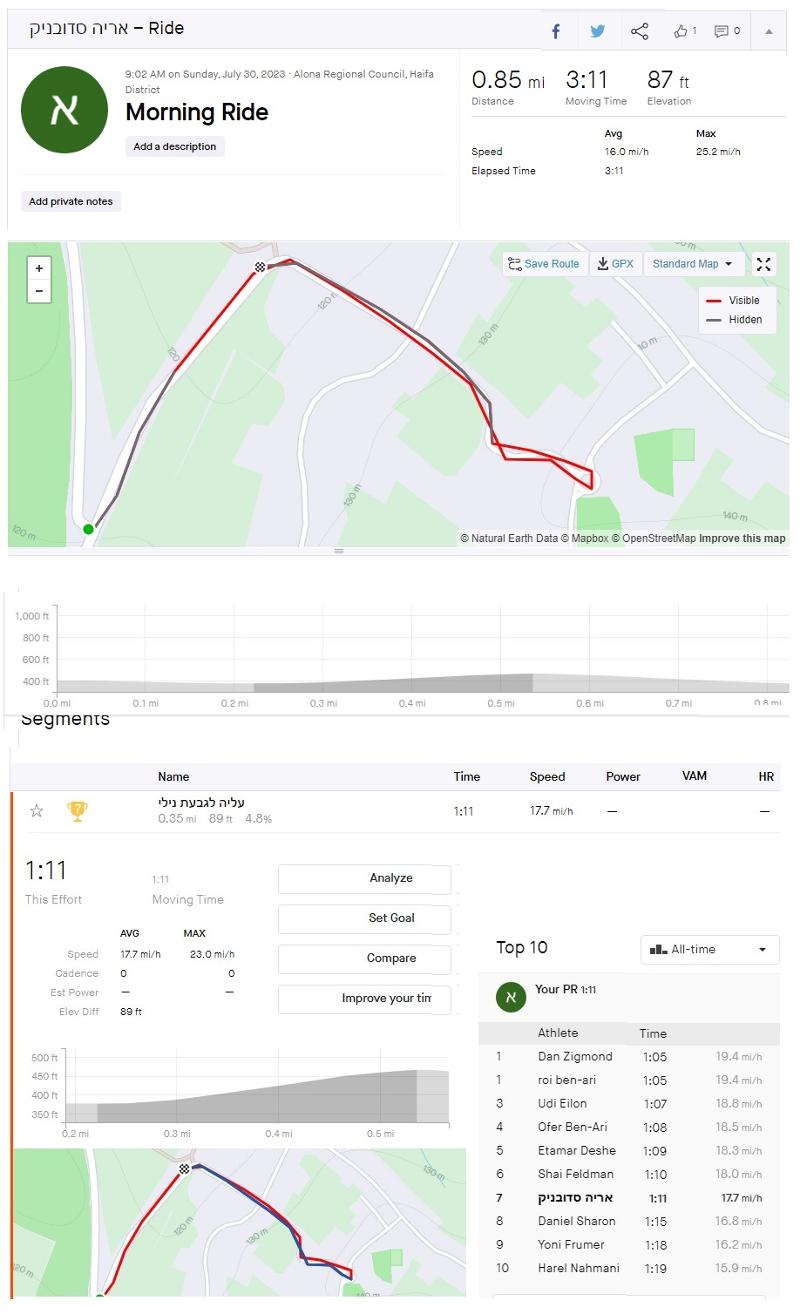This screenshot has height=1314, width=800.
Task: Save Route from the map
Action: coord(544,264)
